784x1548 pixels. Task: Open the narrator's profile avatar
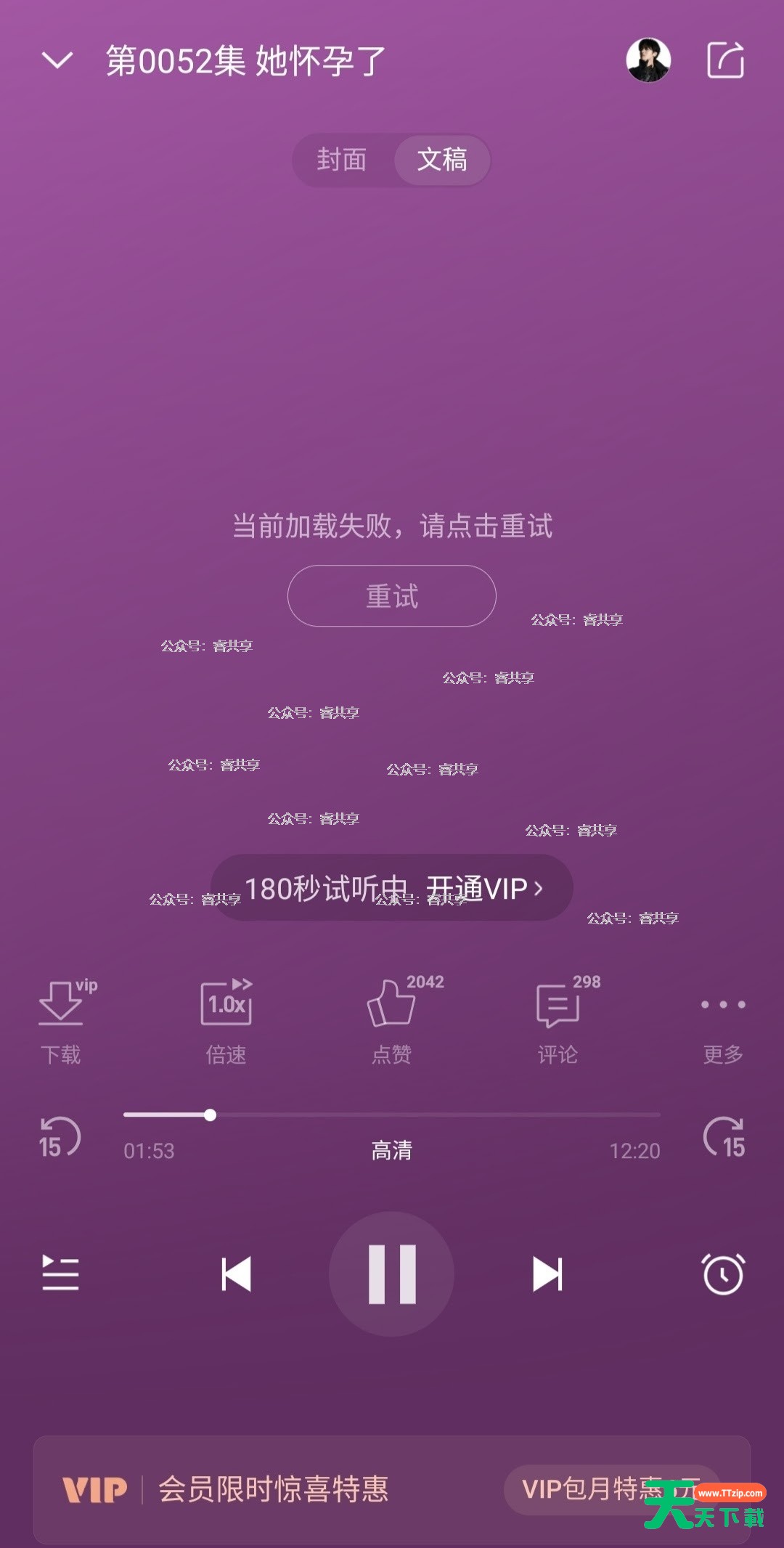pyautogui.click(x=648, y=60)
